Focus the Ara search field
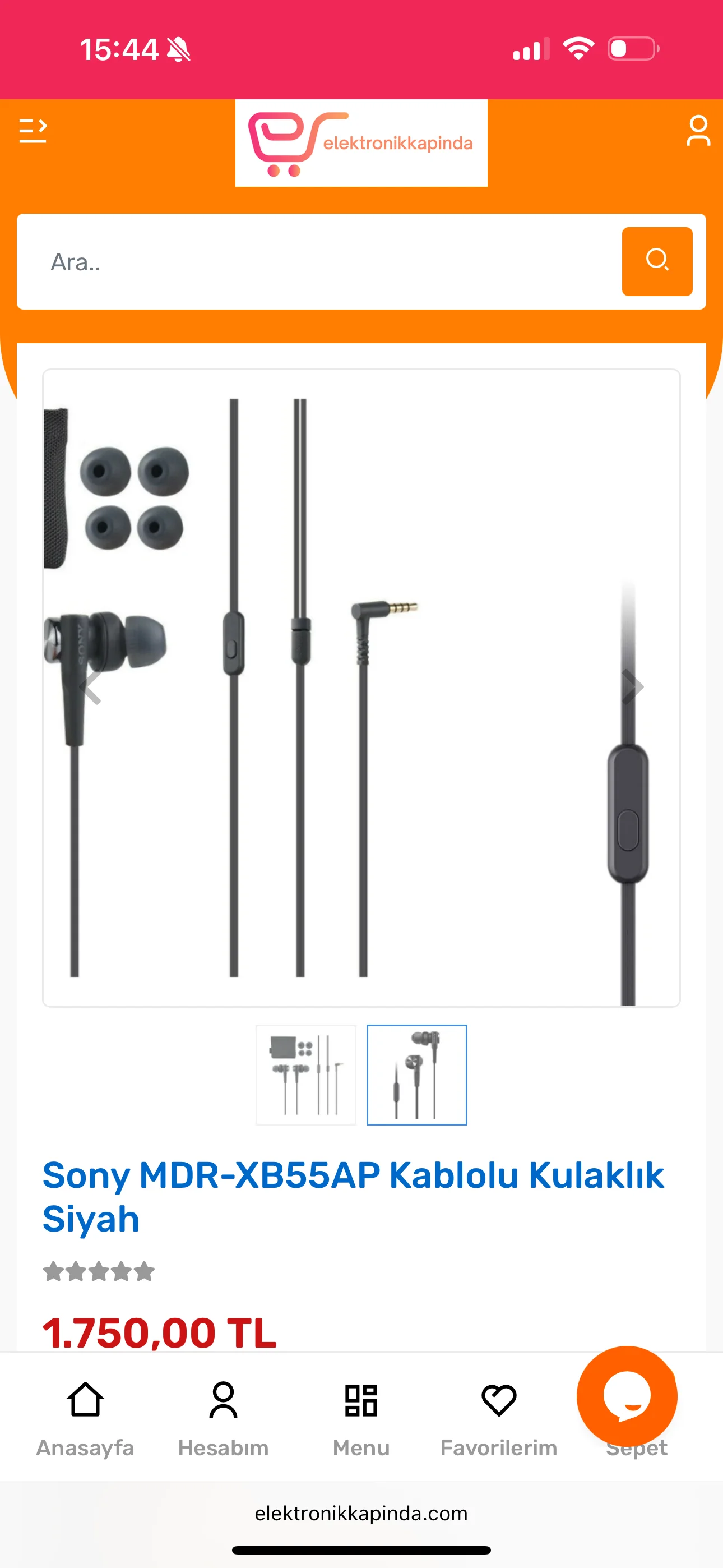 (317, 262)
